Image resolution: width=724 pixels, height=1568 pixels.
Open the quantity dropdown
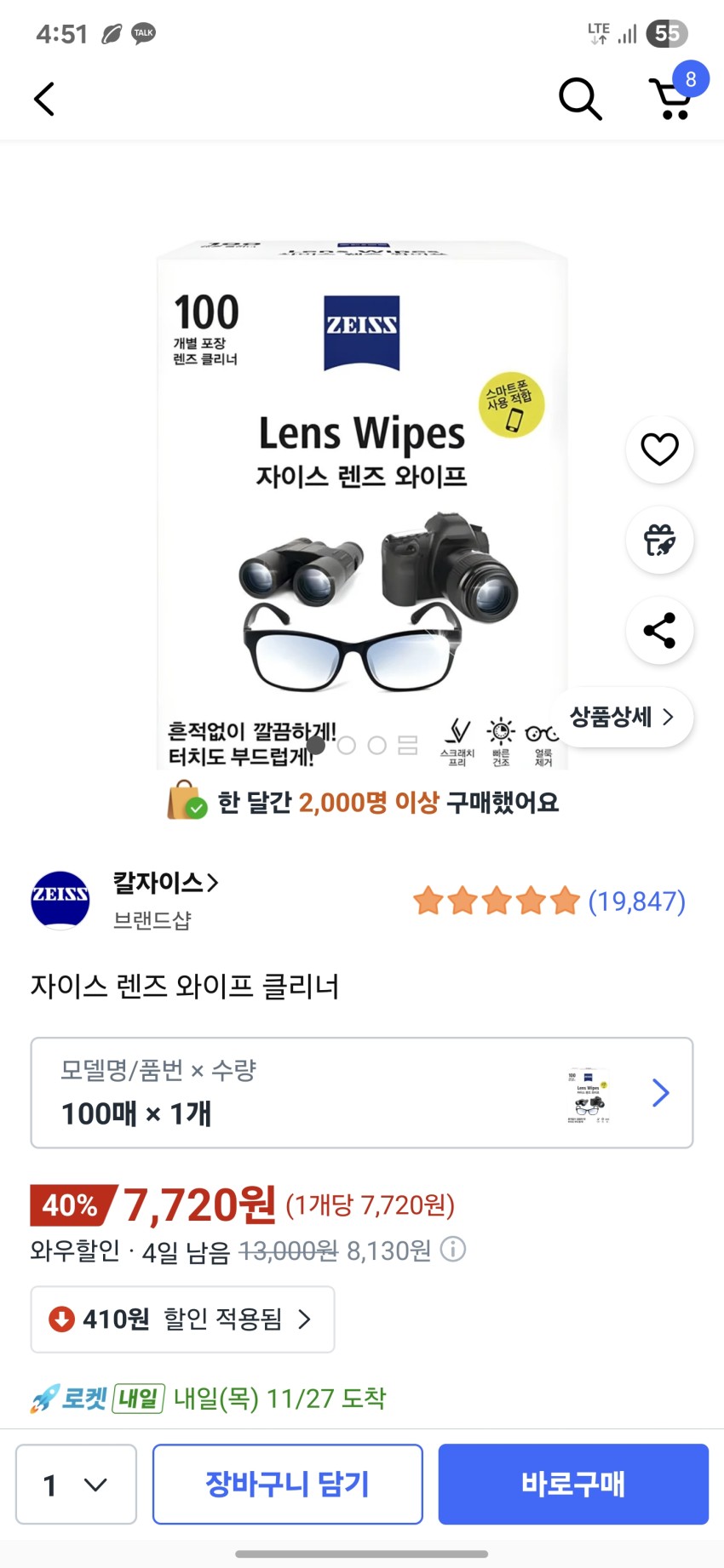76,1484
